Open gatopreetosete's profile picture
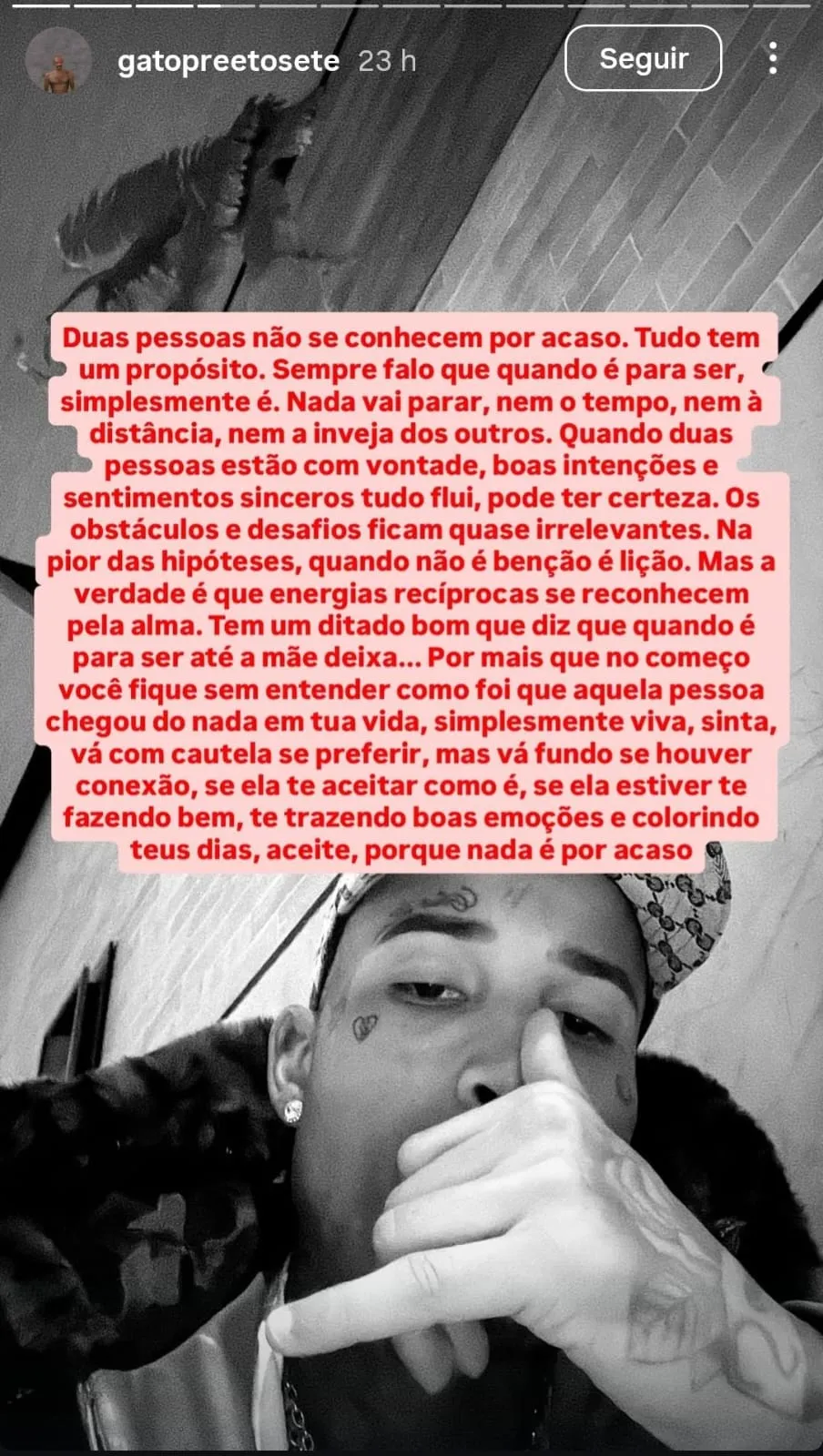Viewport: 823px width, 1456px height. [x=58, y=61]
